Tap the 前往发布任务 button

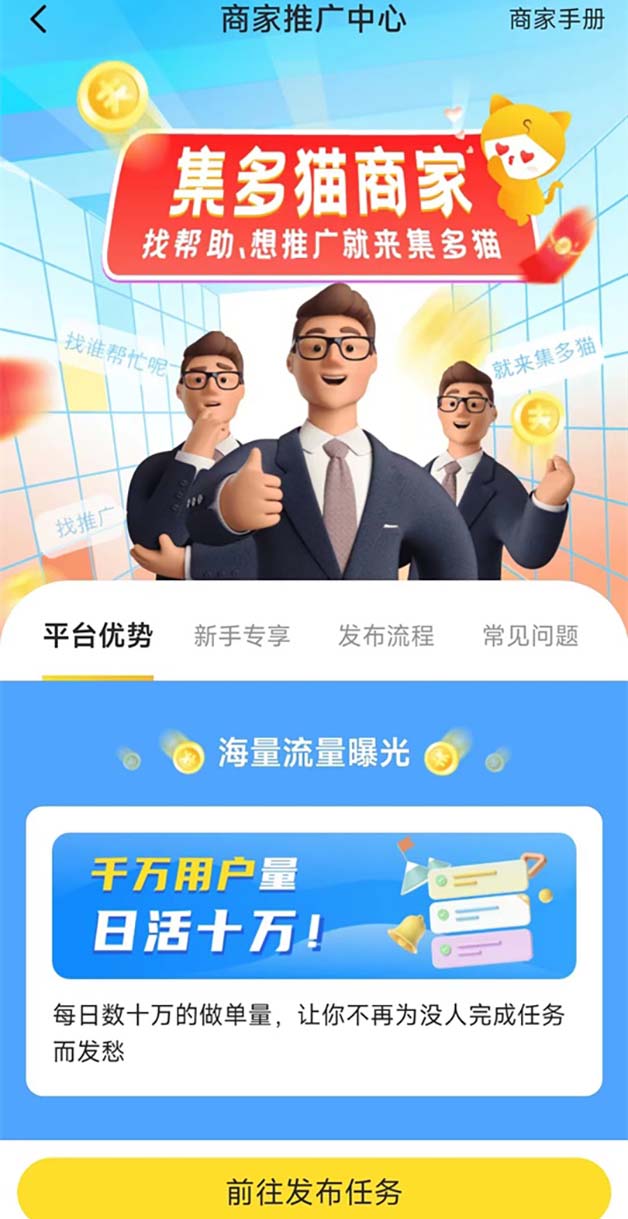coord(314,1191)
